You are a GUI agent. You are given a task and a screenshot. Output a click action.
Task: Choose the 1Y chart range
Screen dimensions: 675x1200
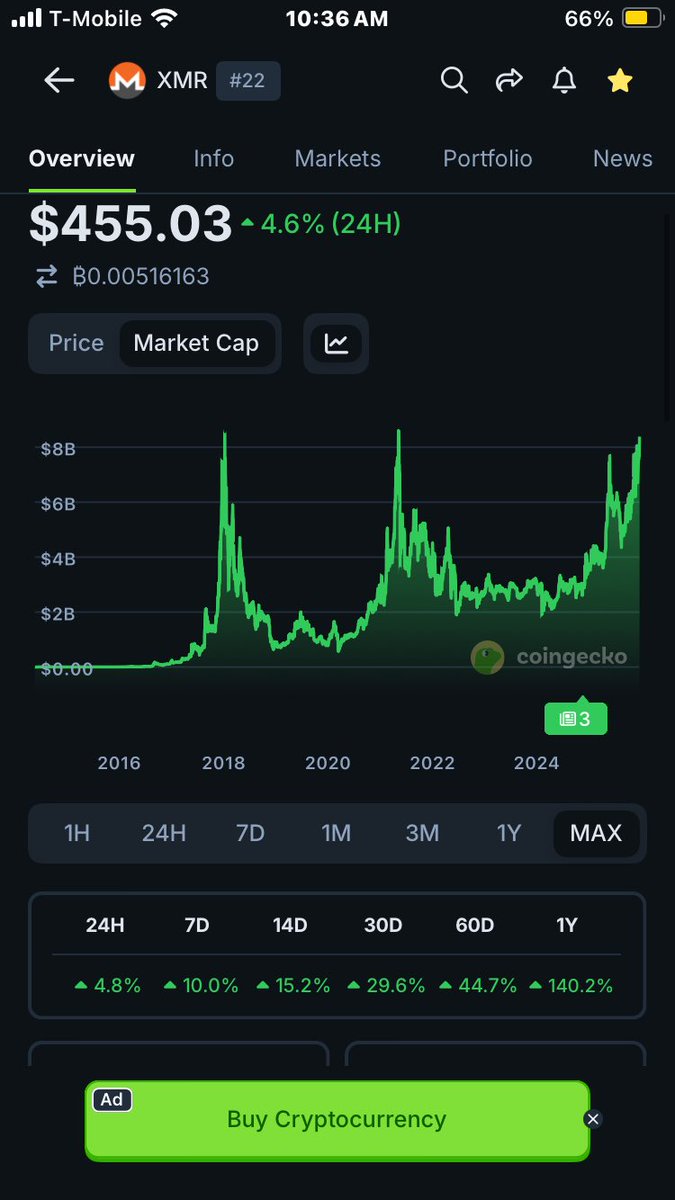pos(509,833)
